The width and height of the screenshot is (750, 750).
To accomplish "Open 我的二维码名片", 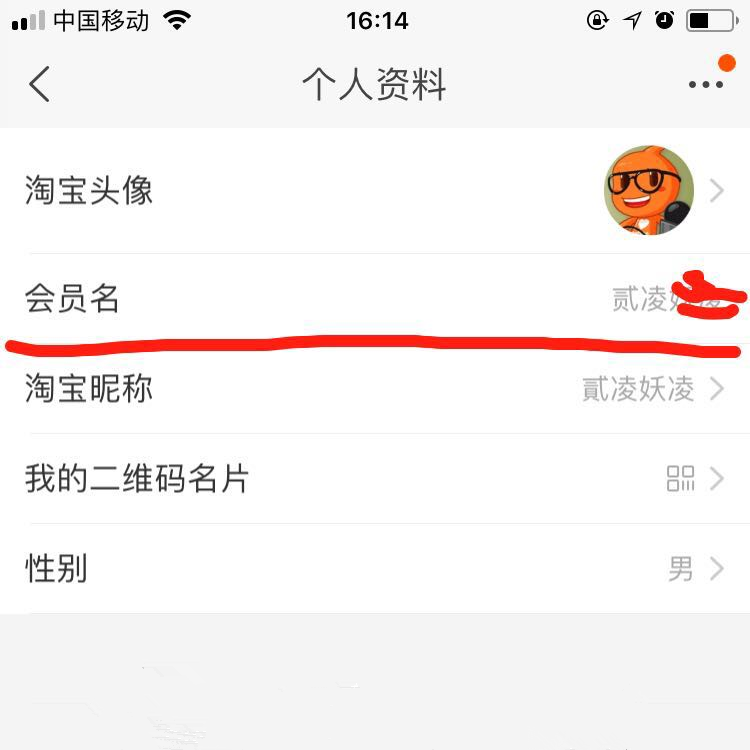I will [375, 479].
